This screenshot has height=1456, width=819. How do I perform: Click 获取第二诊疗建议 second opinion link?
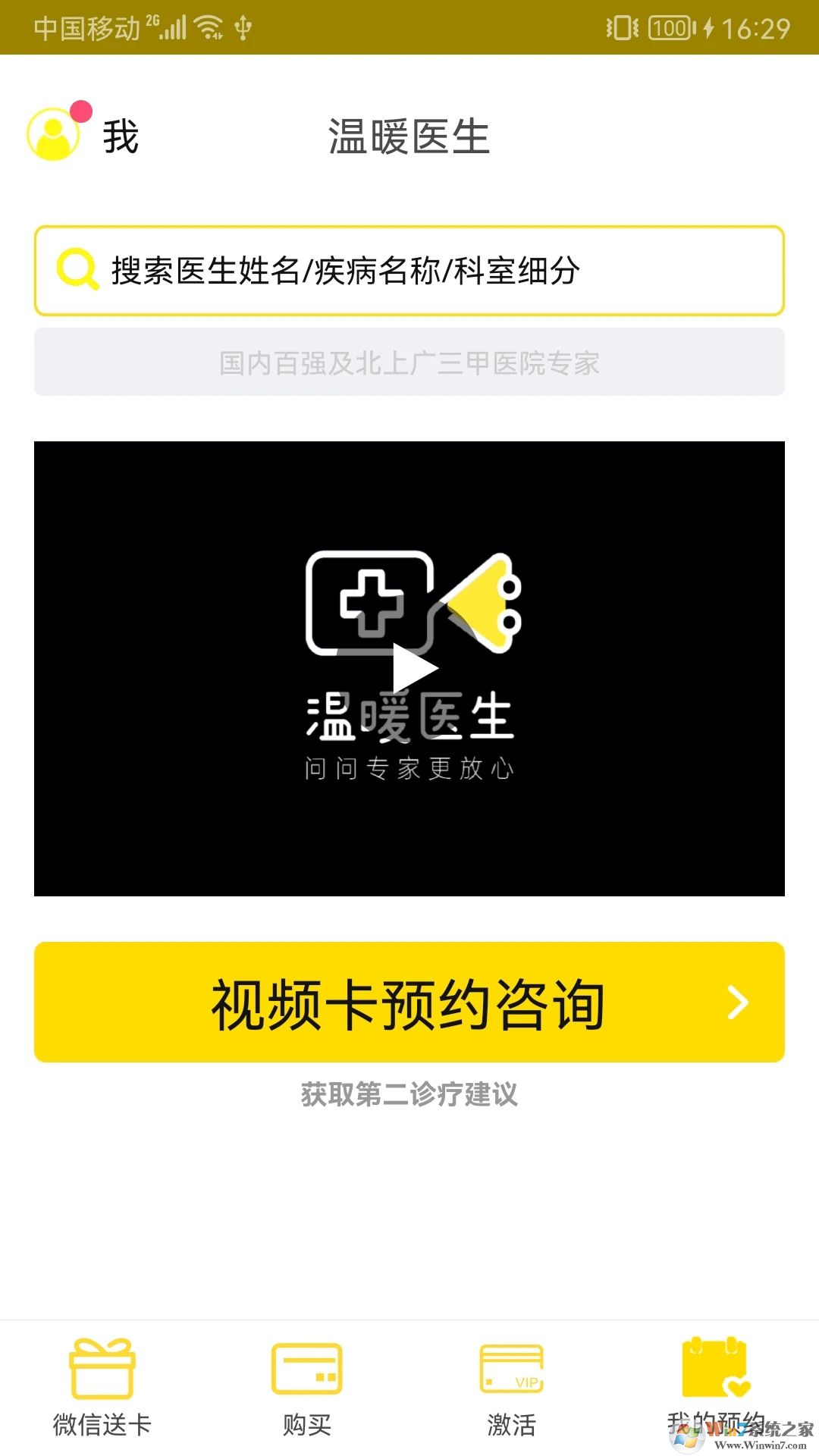409,1094
